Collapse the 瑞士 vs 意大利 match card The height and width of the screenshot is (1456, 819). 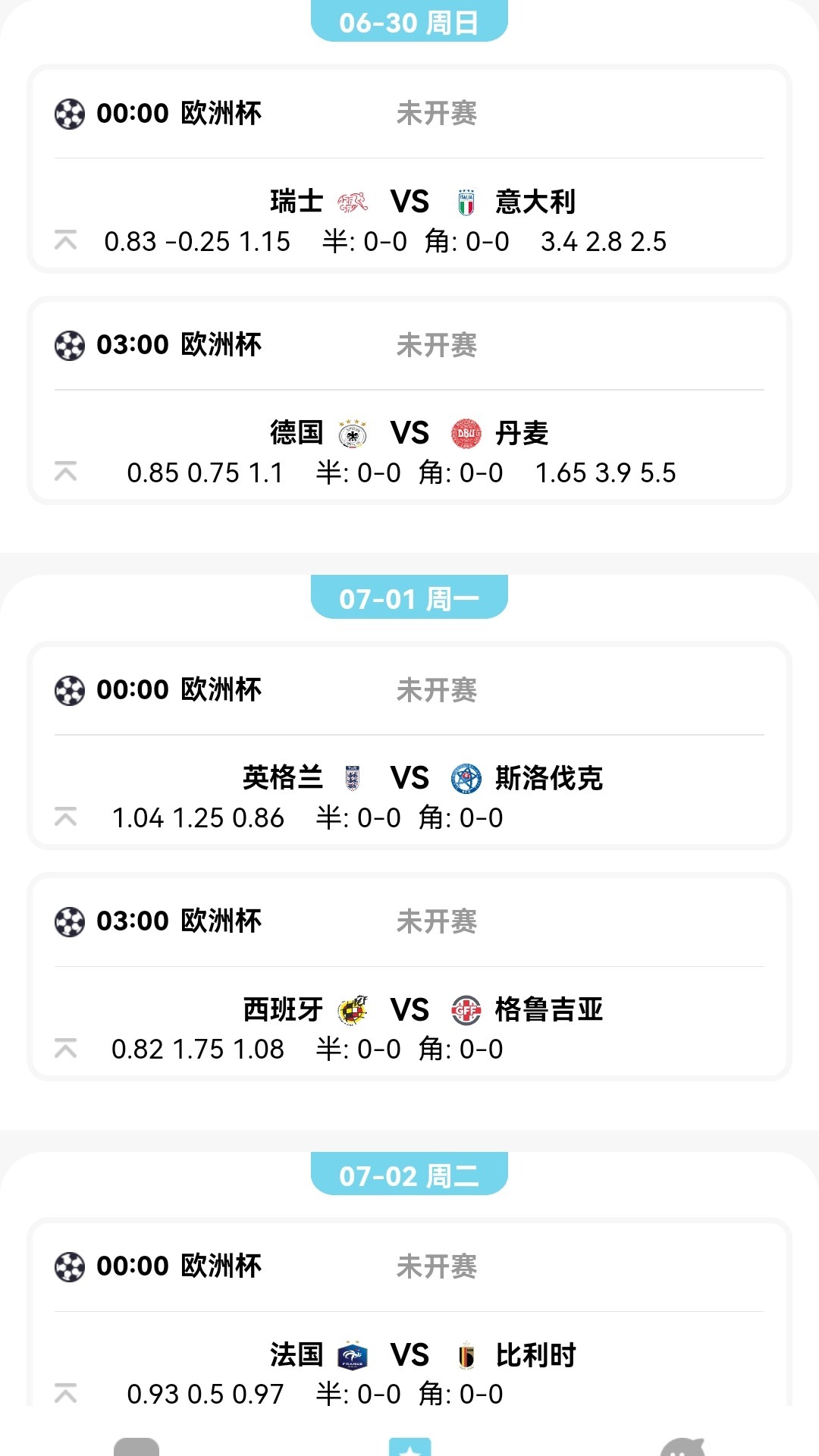point(67,240)
